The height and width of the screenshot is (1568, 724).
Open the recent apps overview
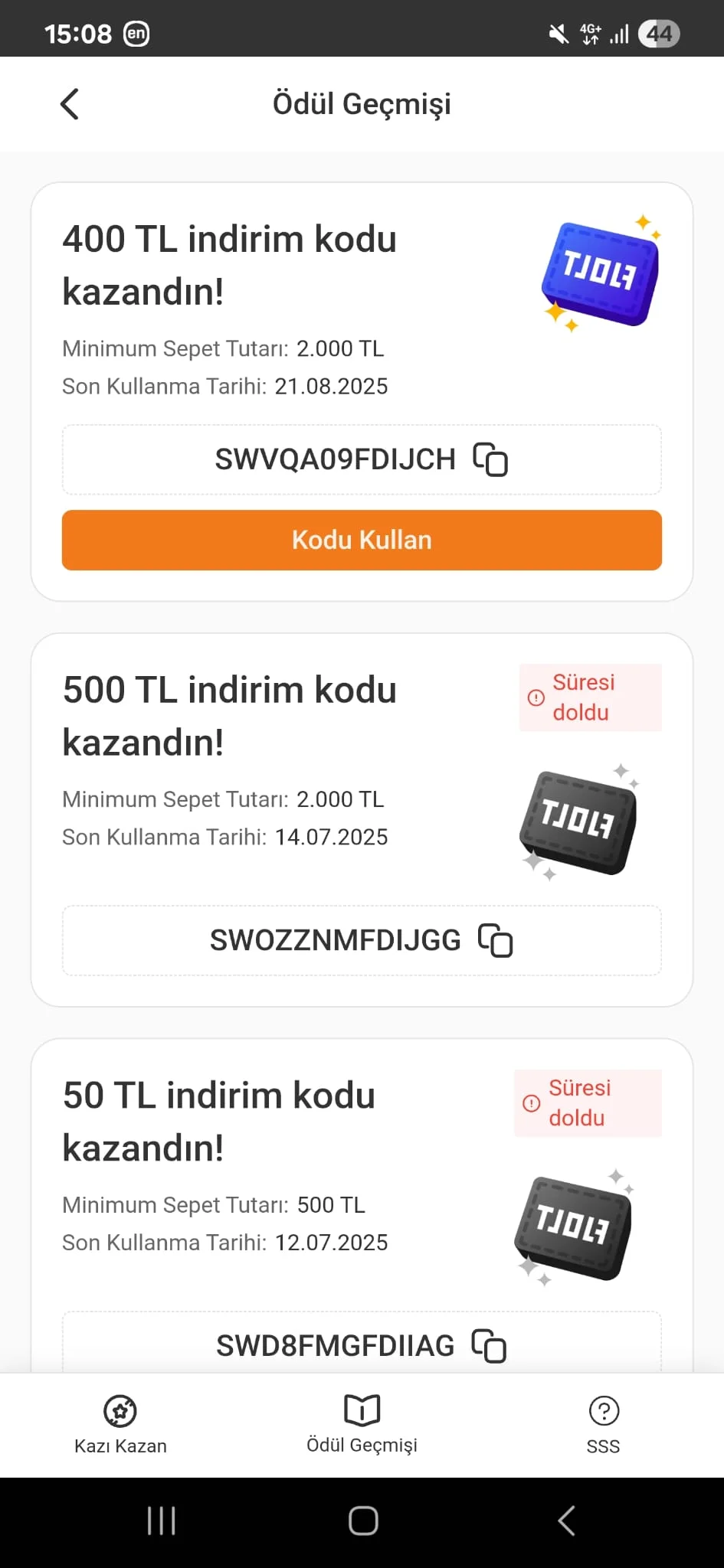(162, 1521)
